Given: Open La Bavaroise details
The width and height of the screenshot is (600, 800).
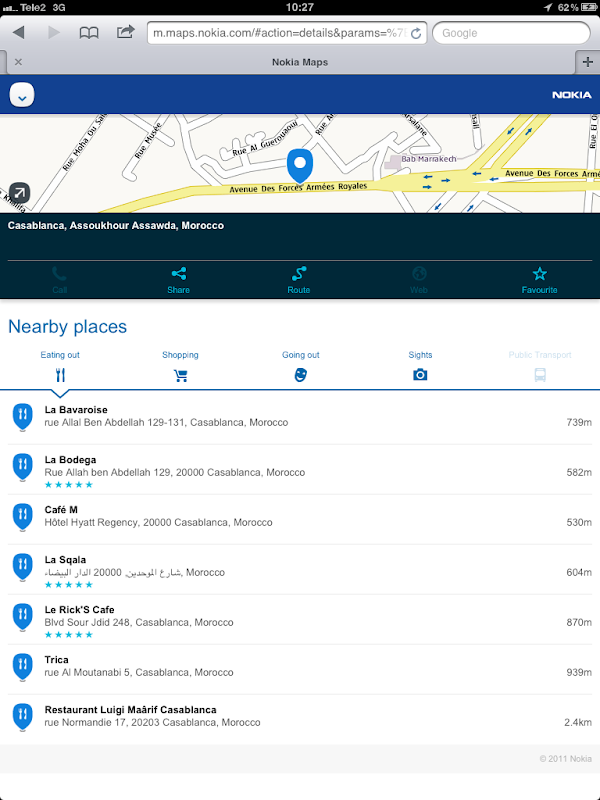Looking at the screenshot, I should tap(300, 417).
